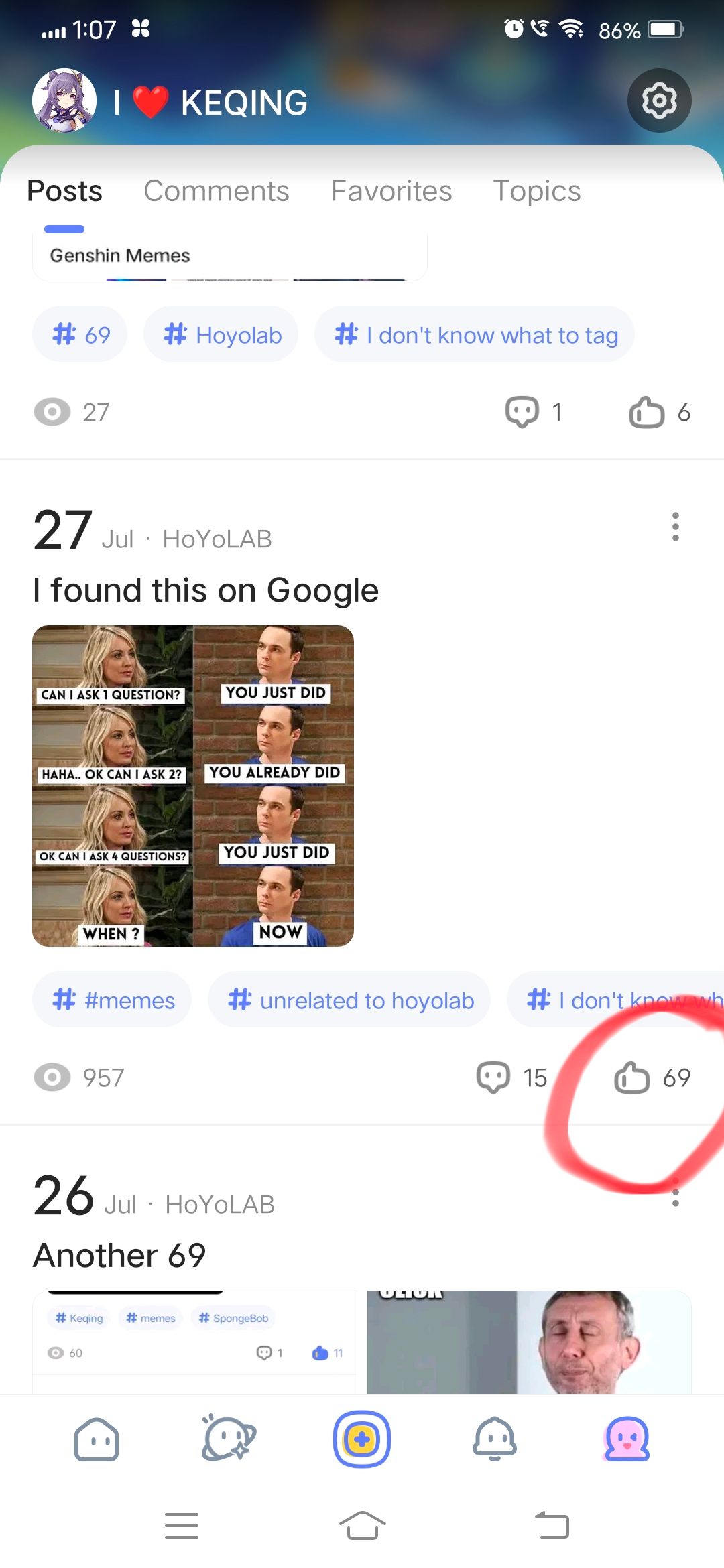Open the notifications bell
The image size is (724, 1568).
click(x=495, y=1439)
